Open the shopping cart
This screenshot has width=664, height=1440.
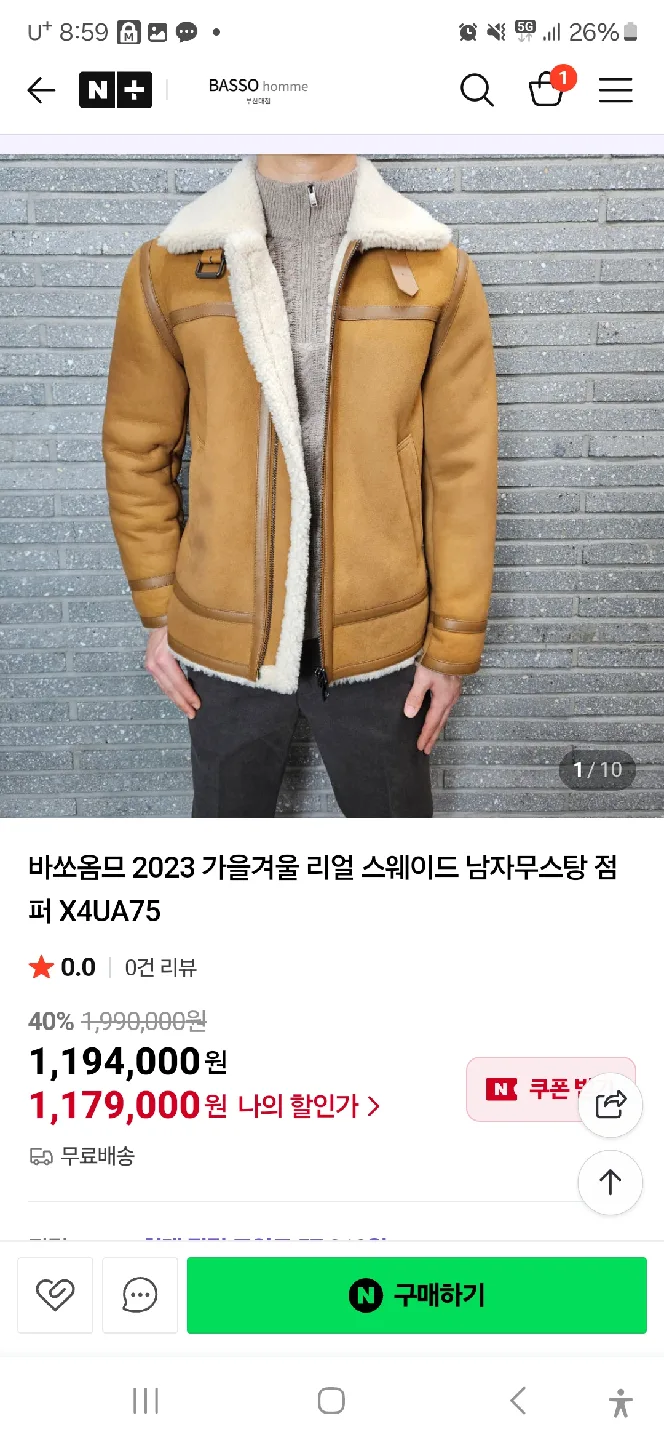point(546,90)
